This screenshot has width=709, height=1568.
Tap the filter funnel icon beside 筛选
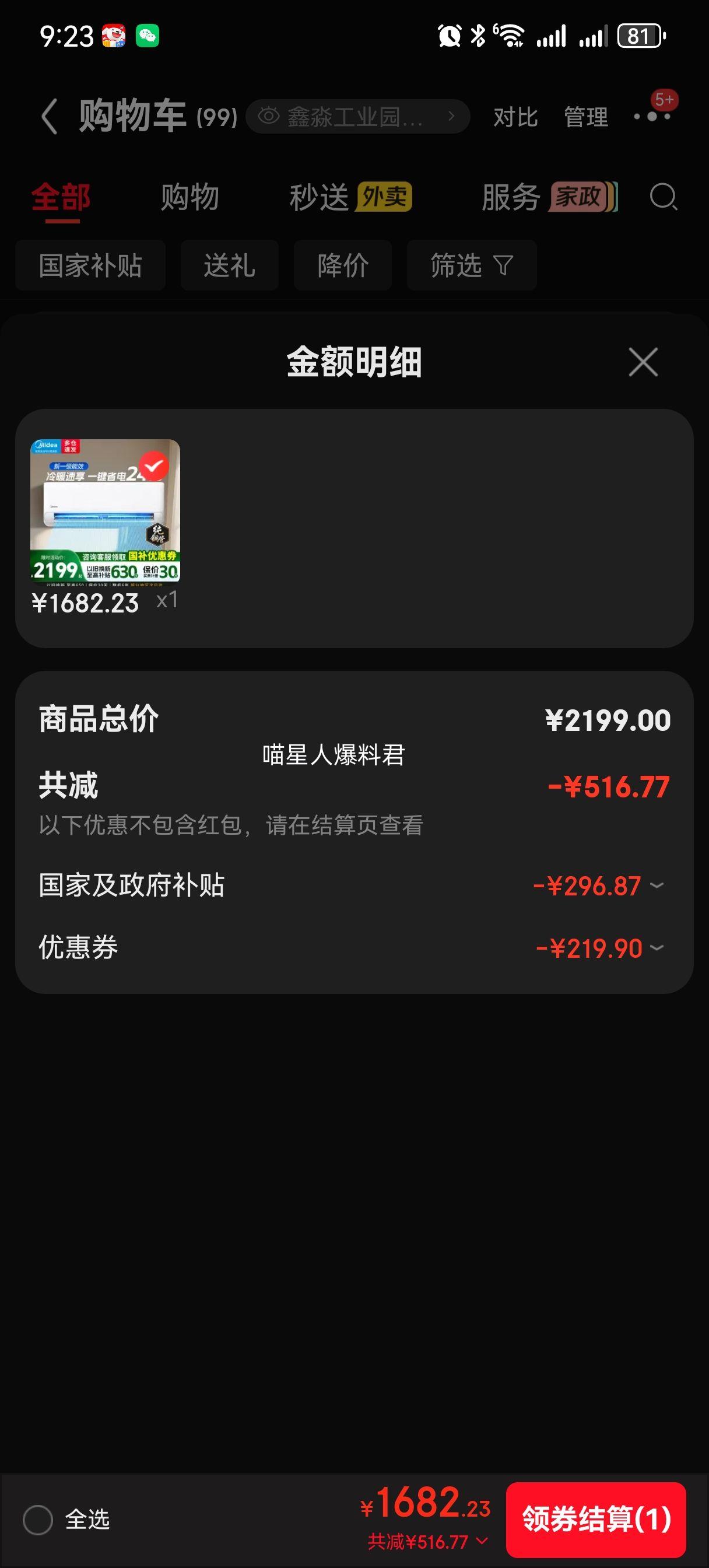click(x=503, y=265)
